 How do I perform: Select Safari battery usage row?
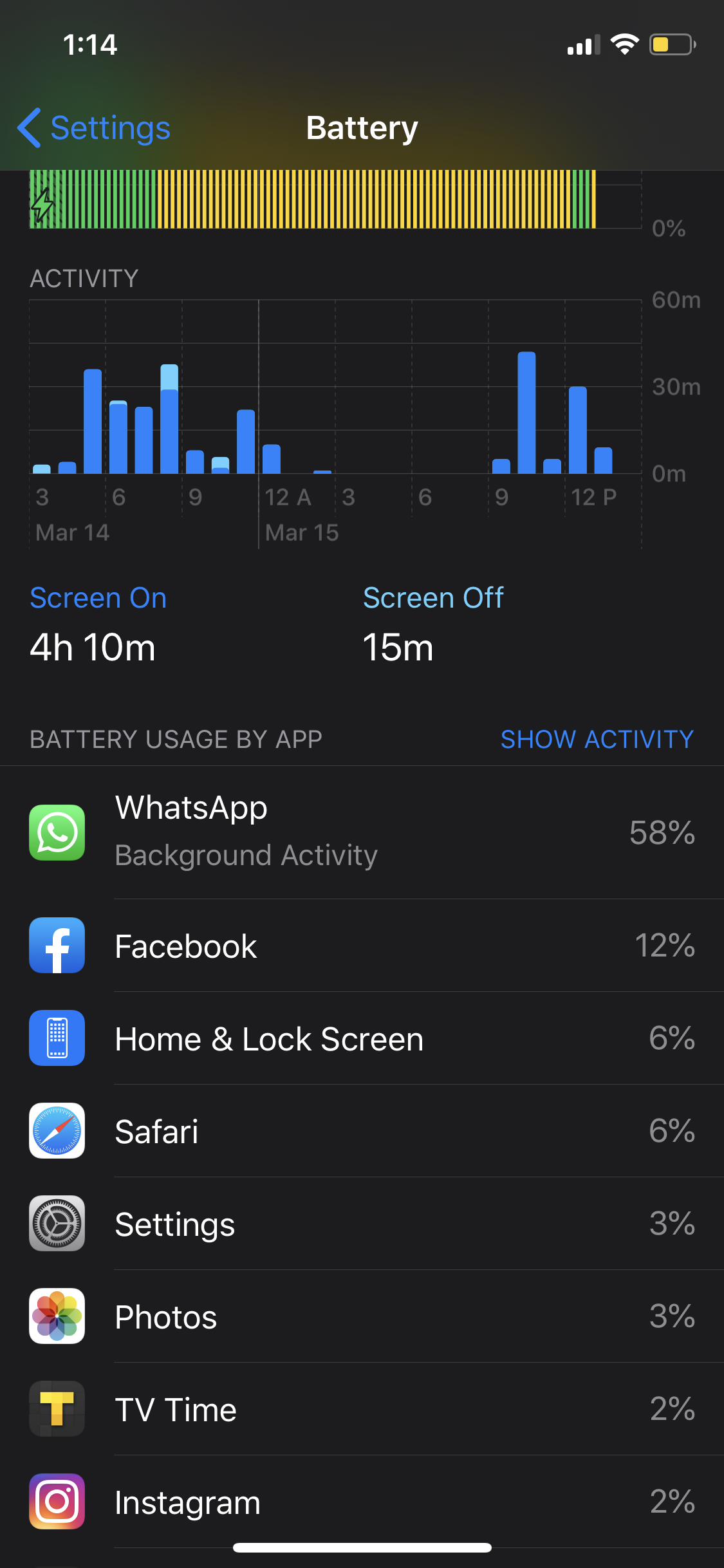(x=362, y=1131)
